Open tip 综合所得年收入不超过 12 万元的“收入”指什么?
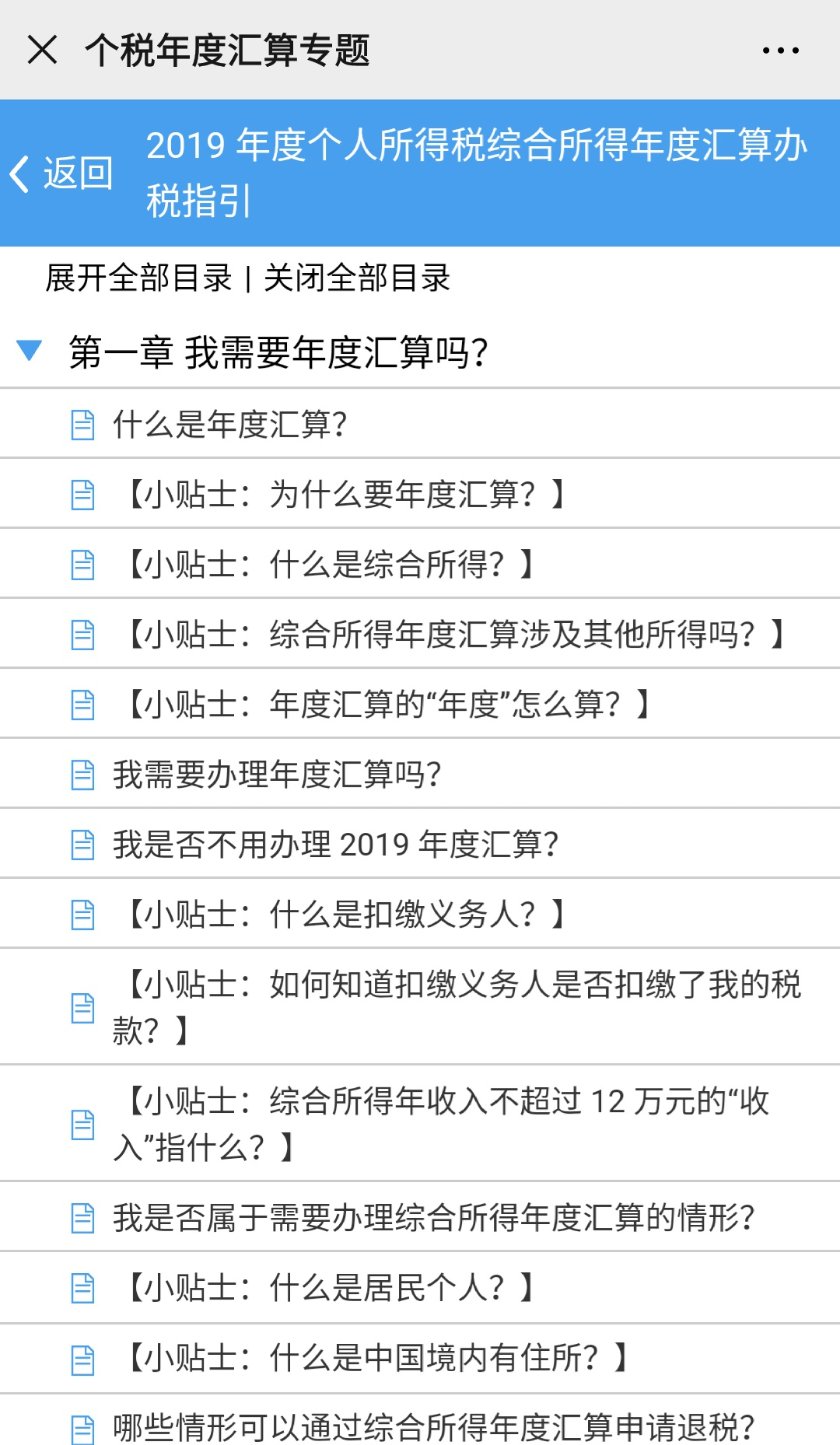 pyautogui.click(x=420, y=1124)
